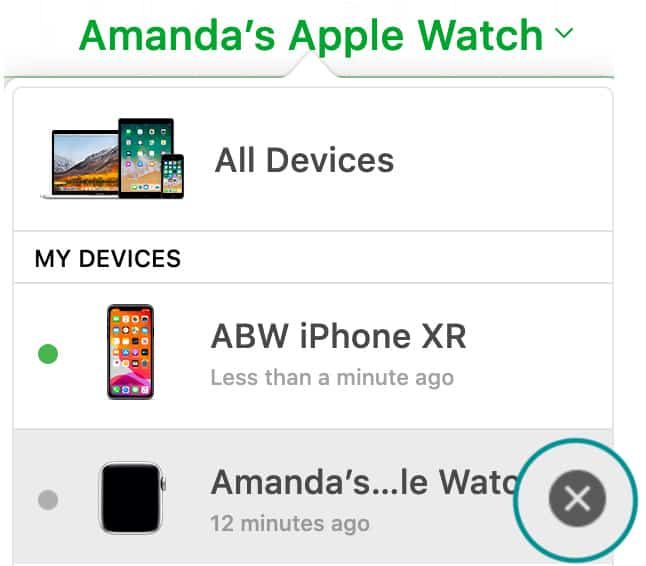This screenshot has height=566, width=646.
Task: Select All Devices from the list
Action: 304,160
